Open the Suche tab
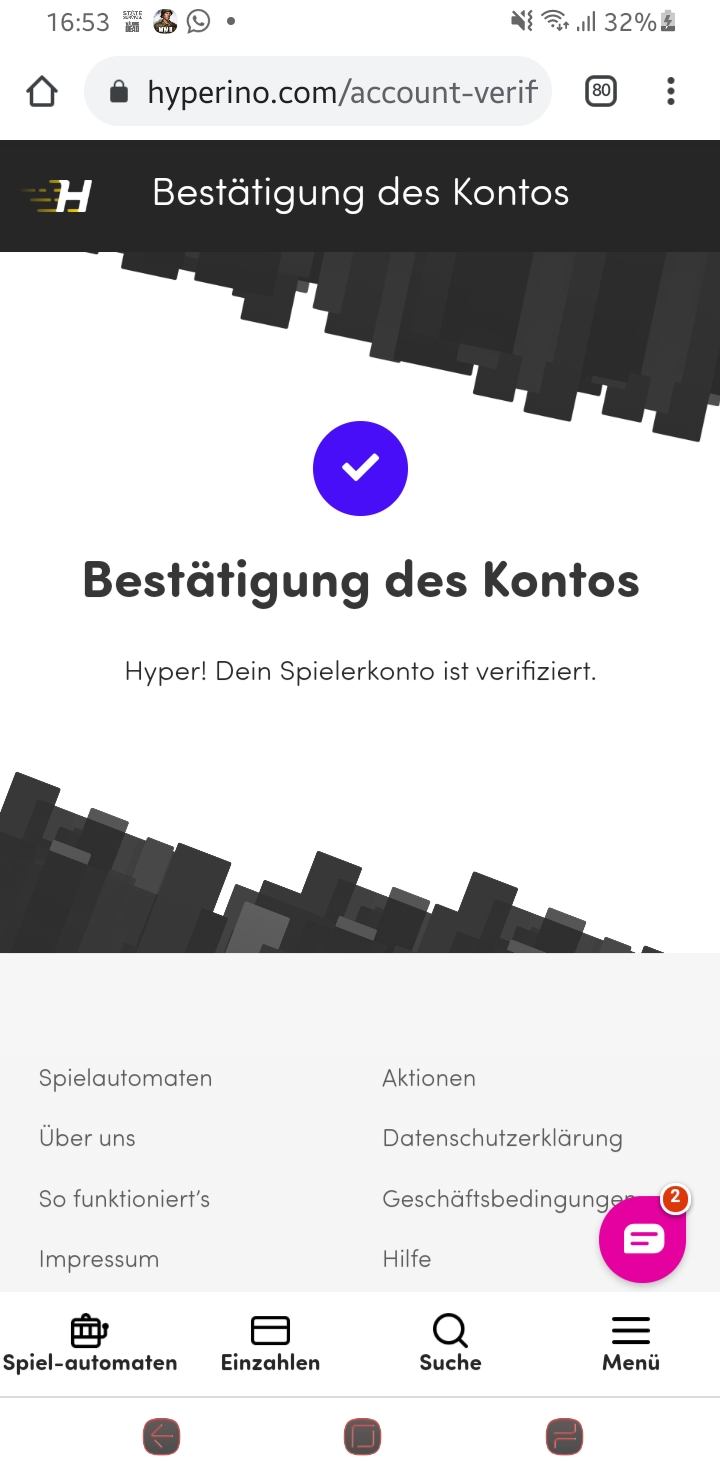Screen dimensions: 720x1480 point(450,1343)
